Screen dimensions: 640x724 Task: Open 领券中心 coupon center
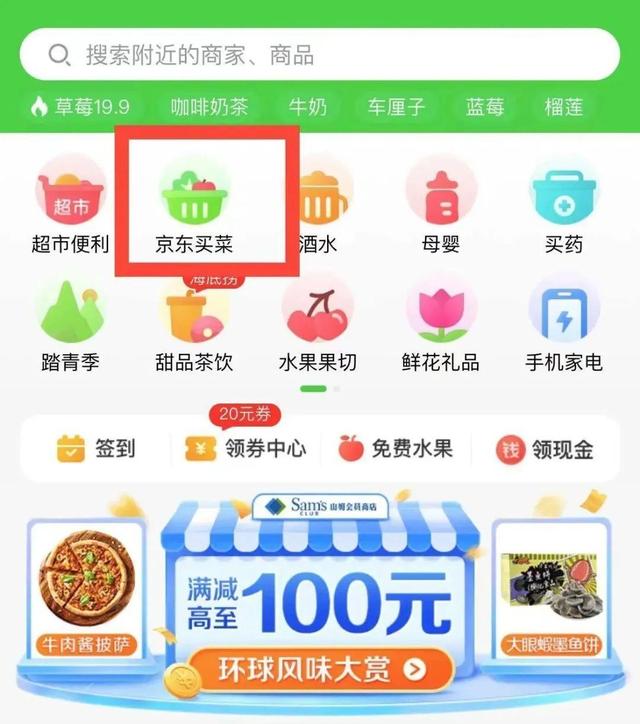246,448
